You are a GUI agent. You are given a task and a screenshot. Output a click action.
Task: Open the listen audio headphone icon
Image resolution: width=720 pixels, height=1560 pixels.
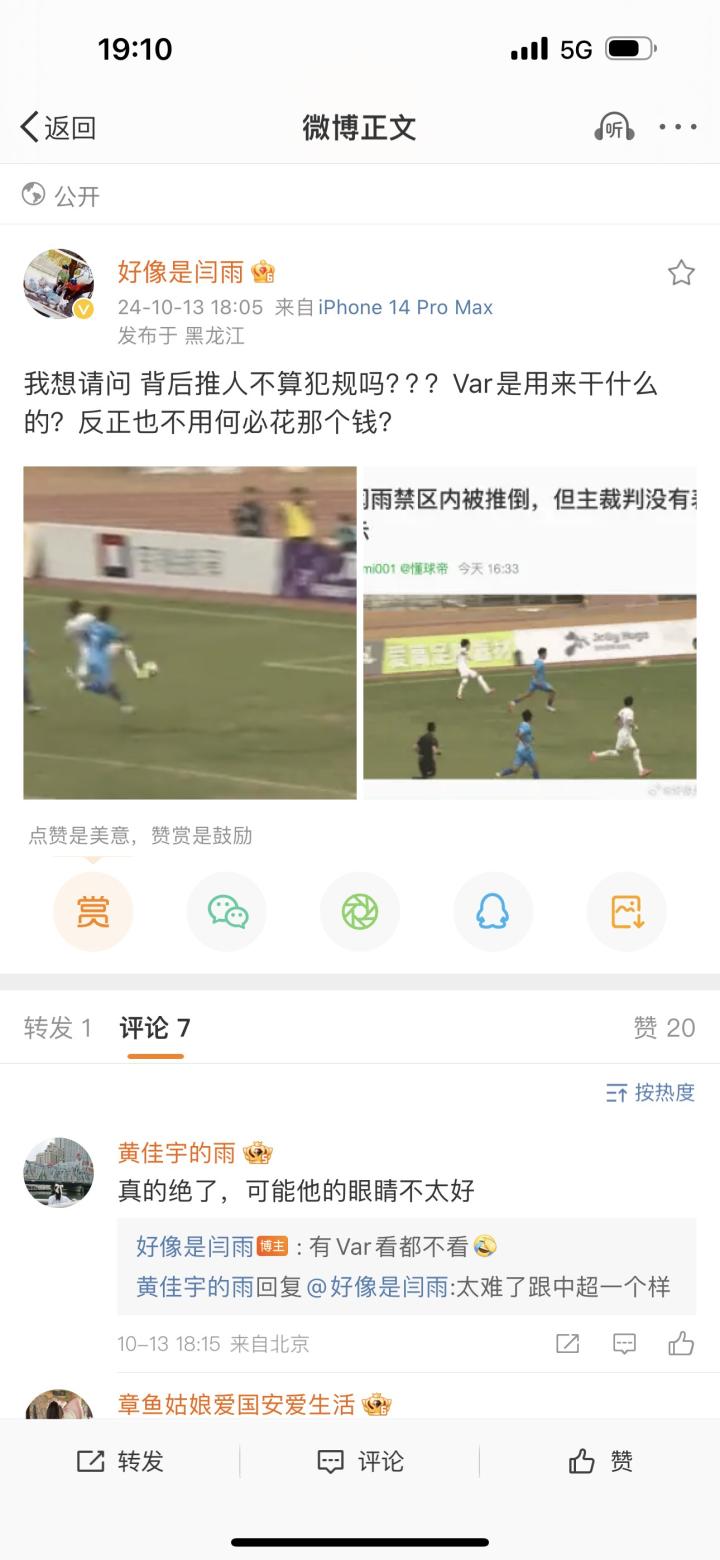click(x=613, y=127)
